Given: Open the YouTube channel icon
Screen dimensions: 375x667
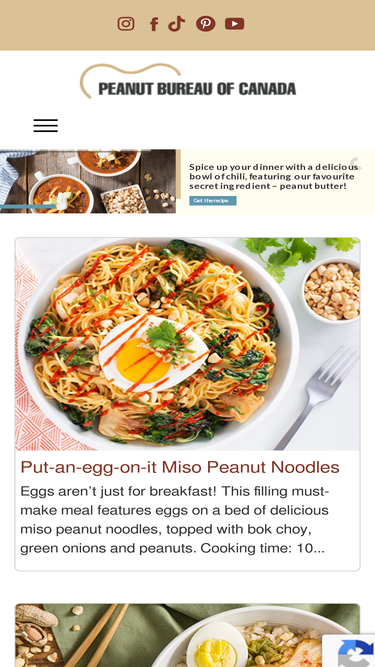Looking at the screenshot, I should pyautogui.click(x=235, y=24).
